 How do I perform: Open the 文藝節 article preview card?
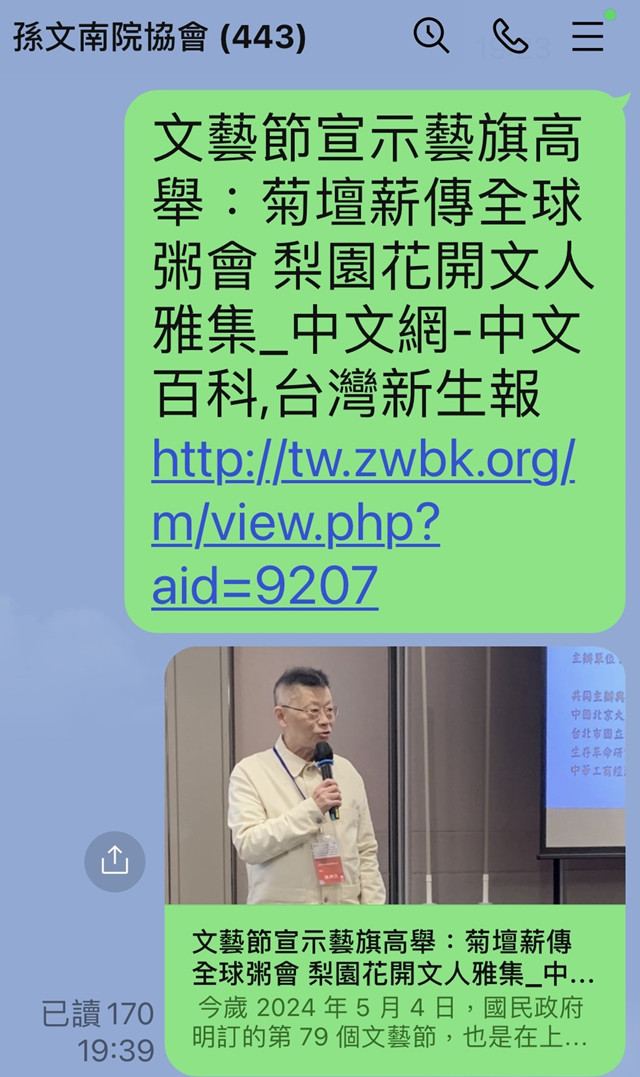(x=394, y=860)
